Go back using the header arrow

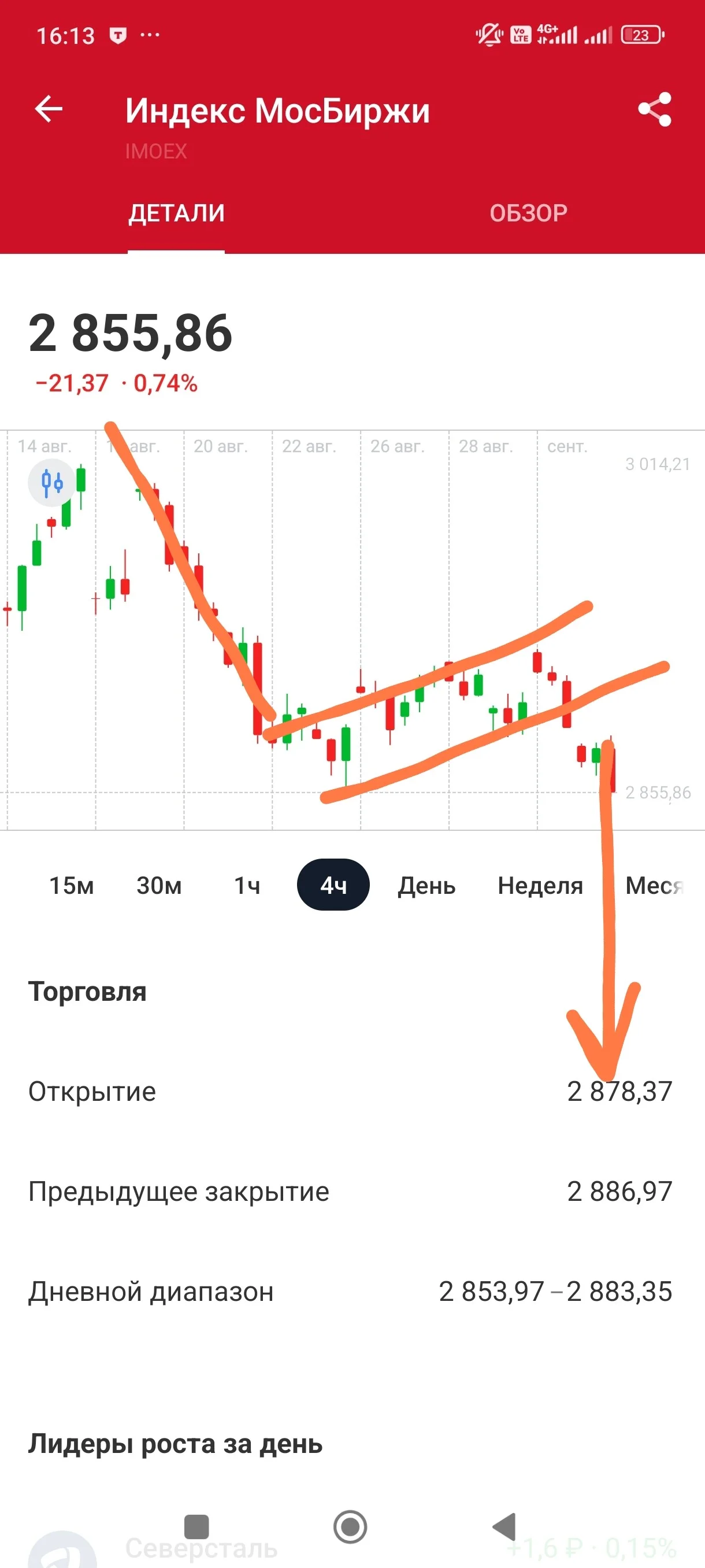(49, 110)
